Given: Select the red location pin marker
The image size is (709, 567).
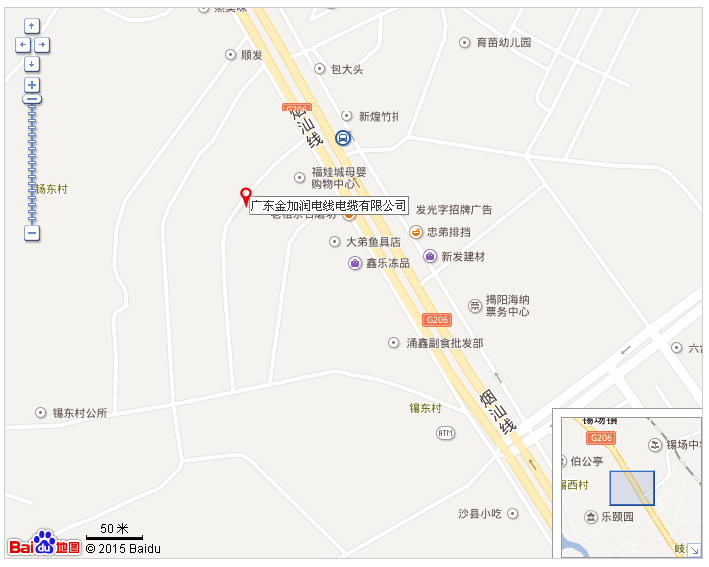Looking at the screenshot, I should point(245,195).
